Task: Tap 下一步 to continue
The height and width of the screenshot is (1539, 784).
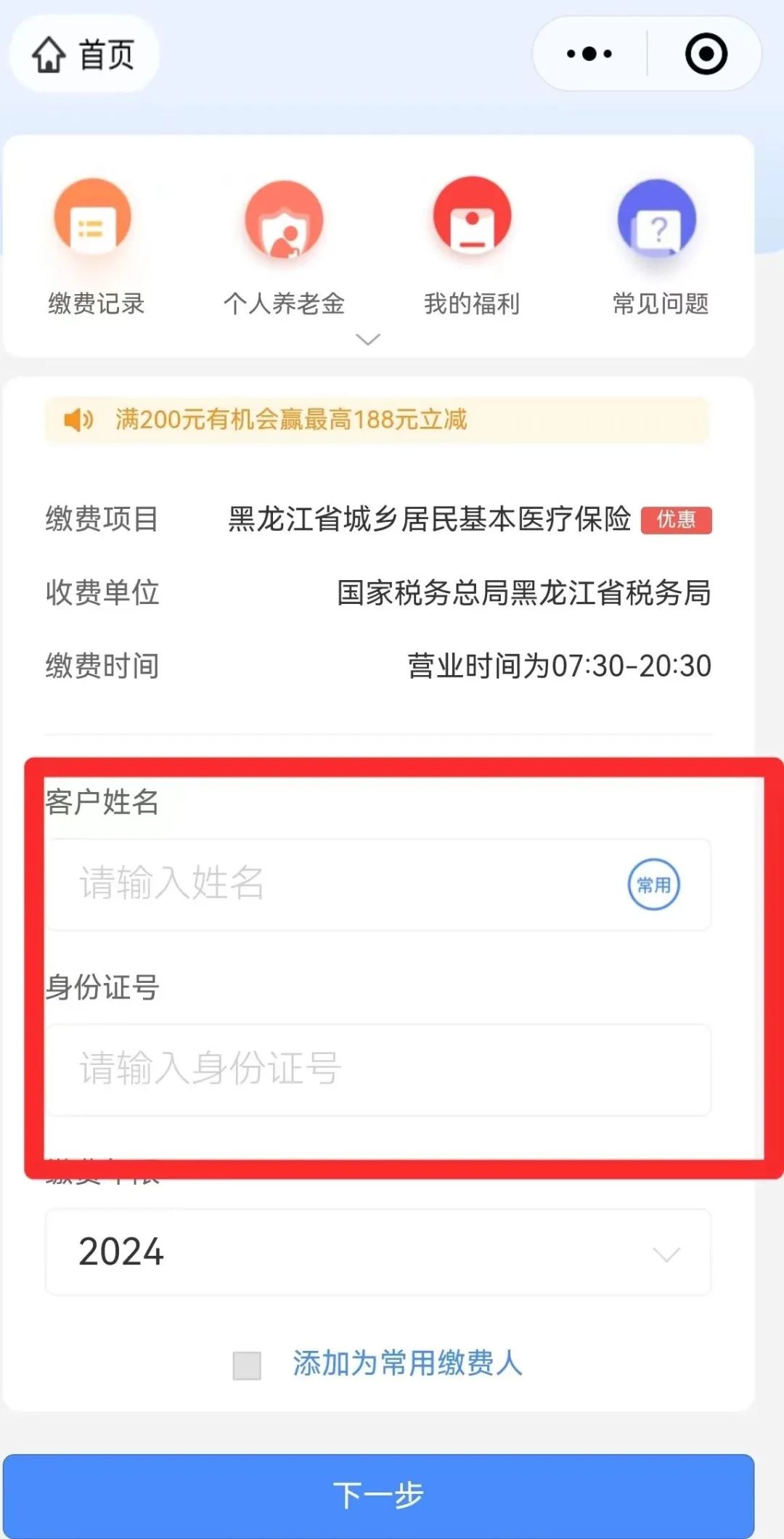Action: [378, 1495]
